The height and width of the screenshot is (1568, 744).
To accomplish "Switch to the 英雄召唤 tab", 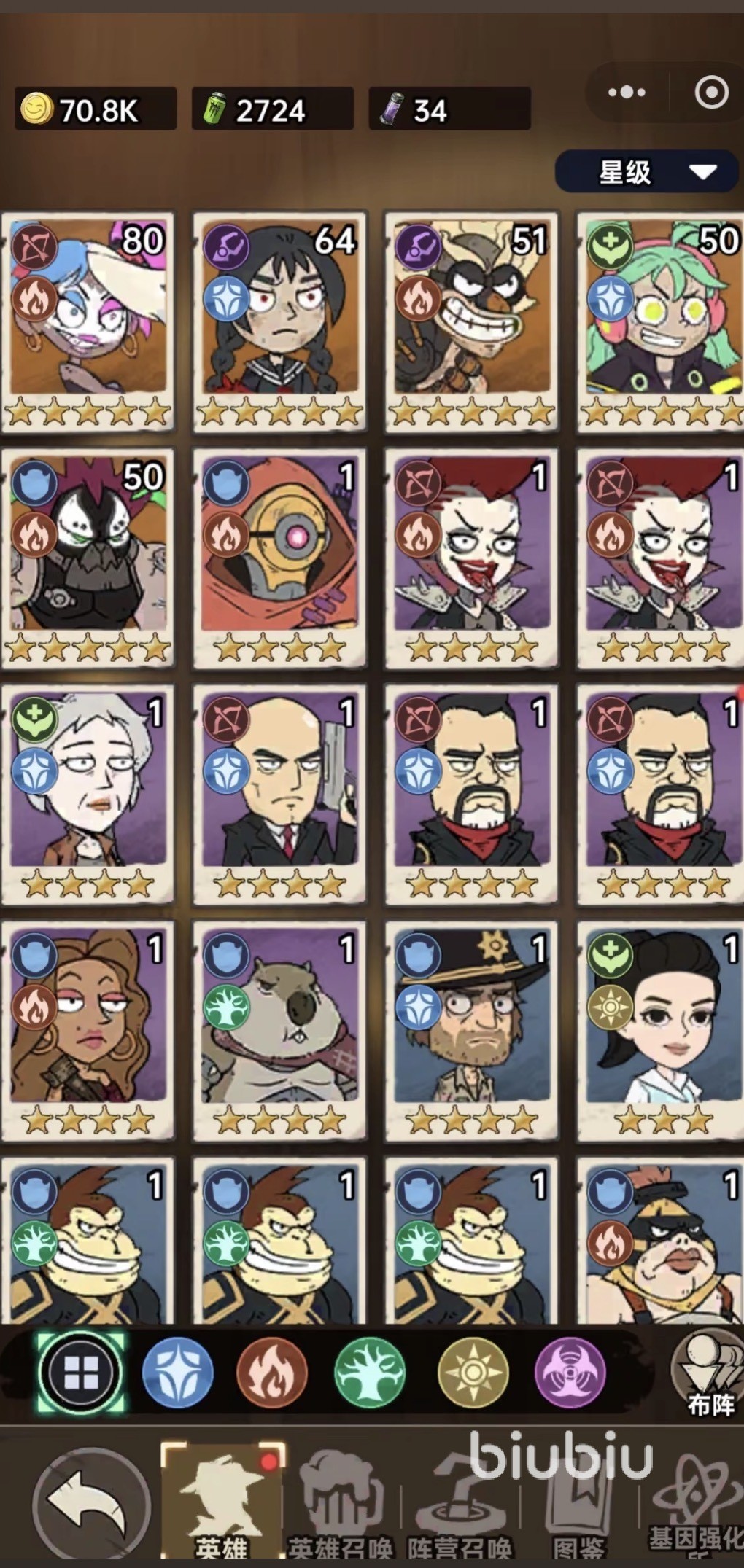I will click(x=340, y=1509).
